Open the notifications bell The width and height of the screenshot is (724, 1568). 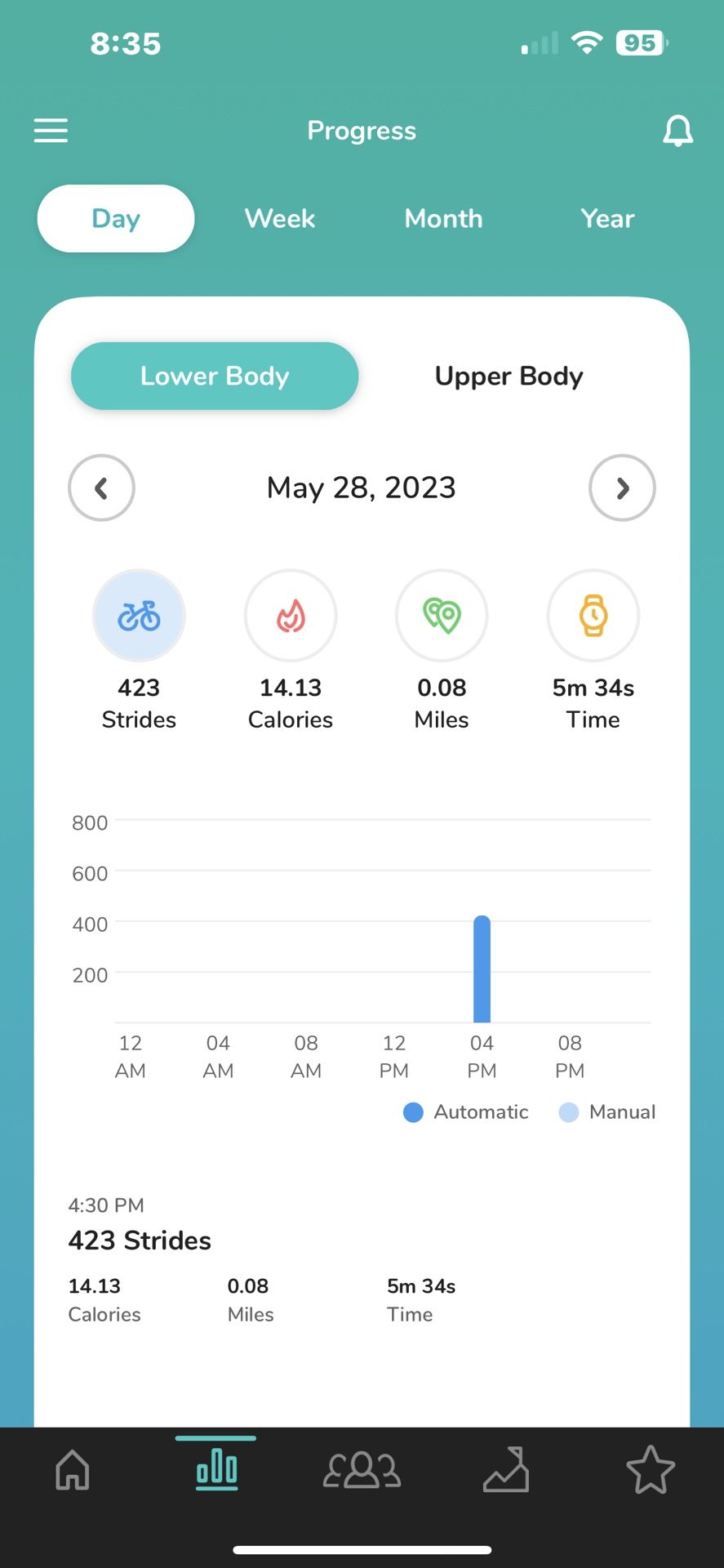point(677,131)
